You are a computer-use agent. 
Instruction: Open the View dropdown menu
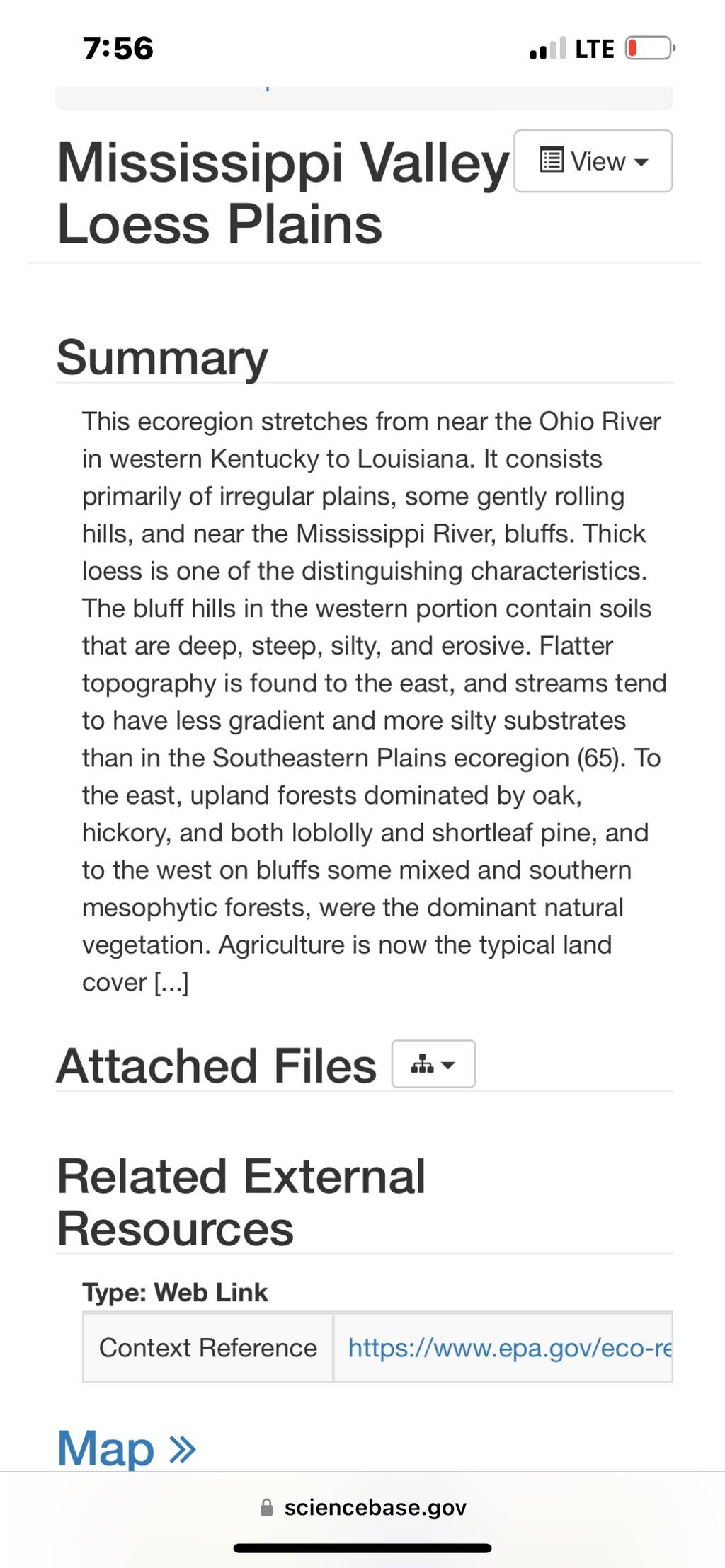[593, 161]
